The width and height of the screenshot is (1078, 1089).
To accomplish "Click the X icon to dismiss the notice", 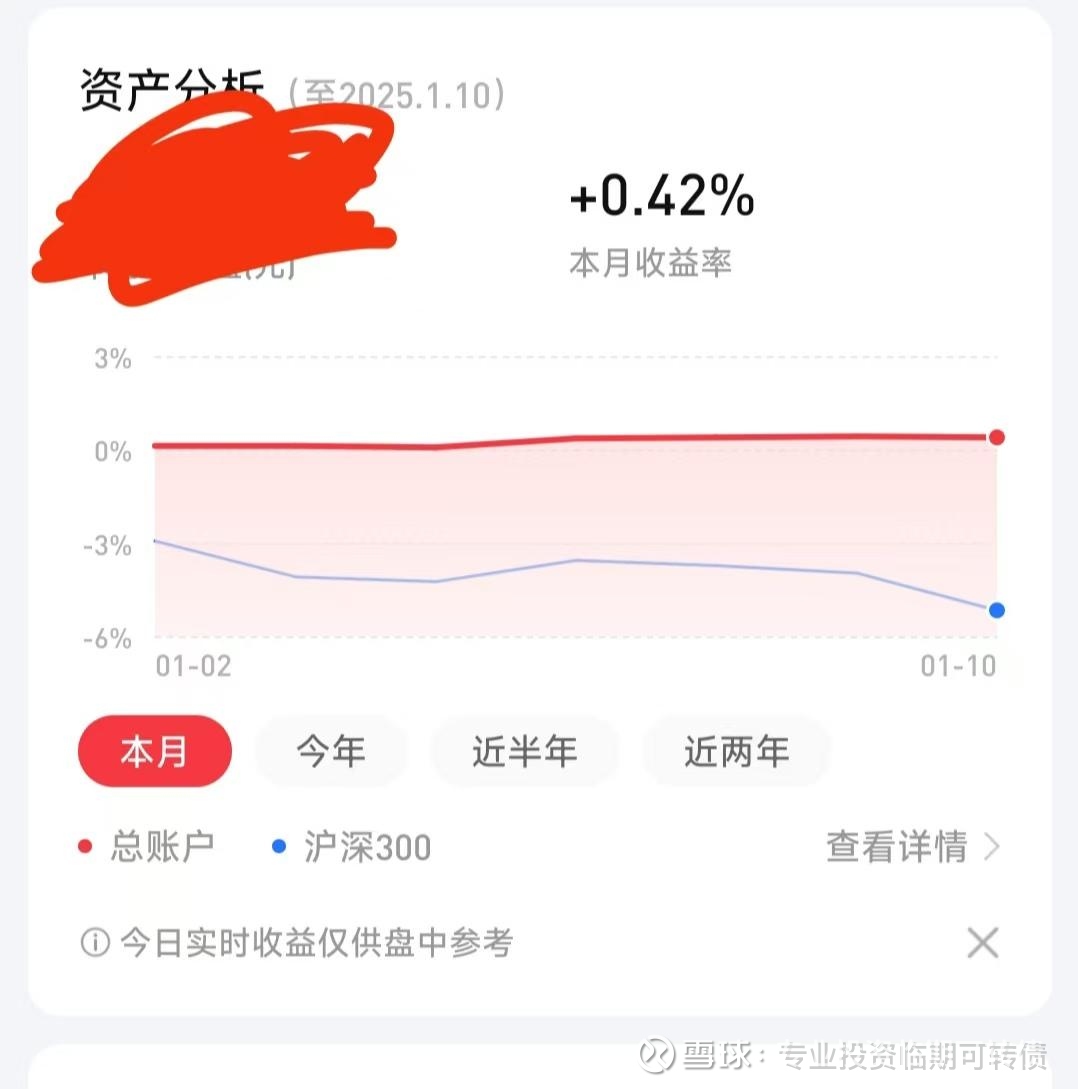I will tap(982, 942).
